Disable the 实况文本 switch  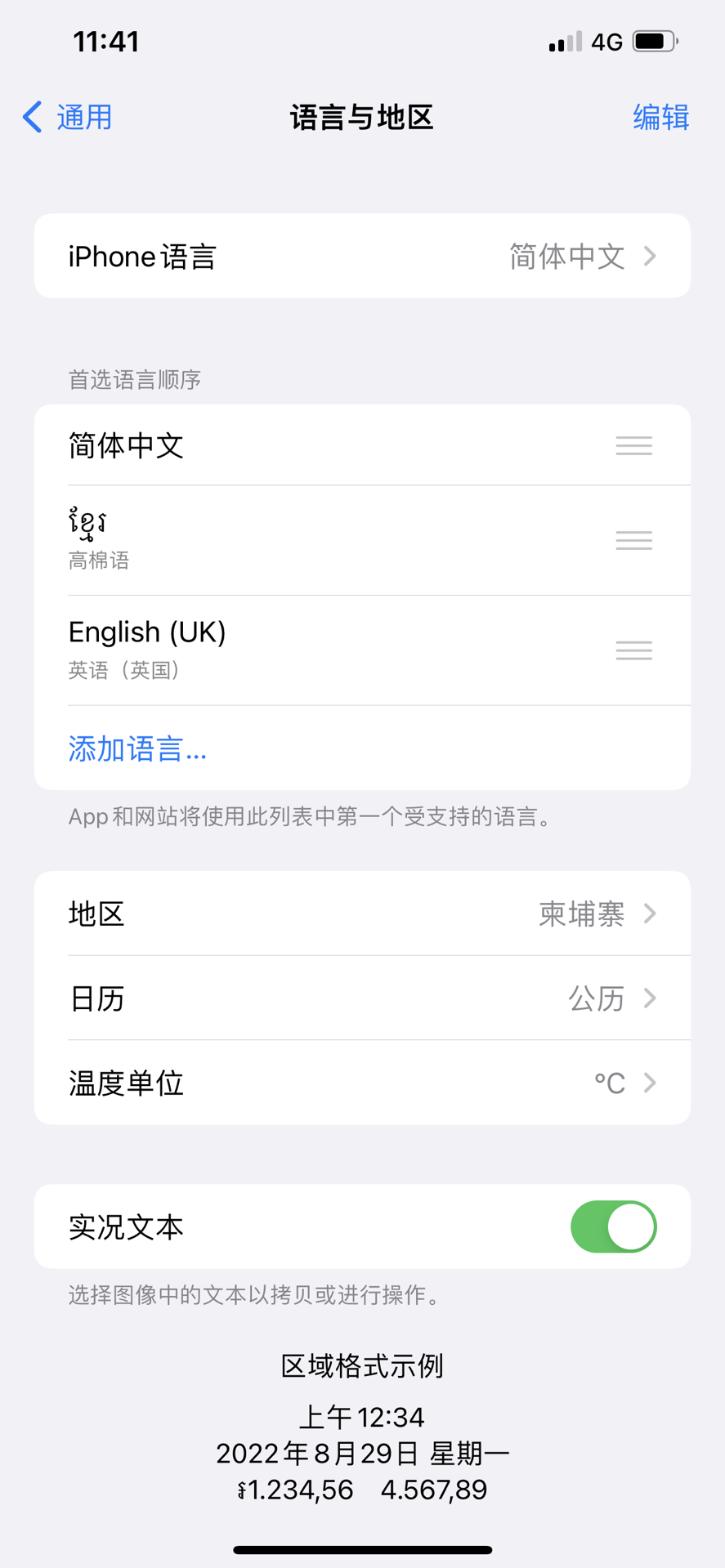613,1226
